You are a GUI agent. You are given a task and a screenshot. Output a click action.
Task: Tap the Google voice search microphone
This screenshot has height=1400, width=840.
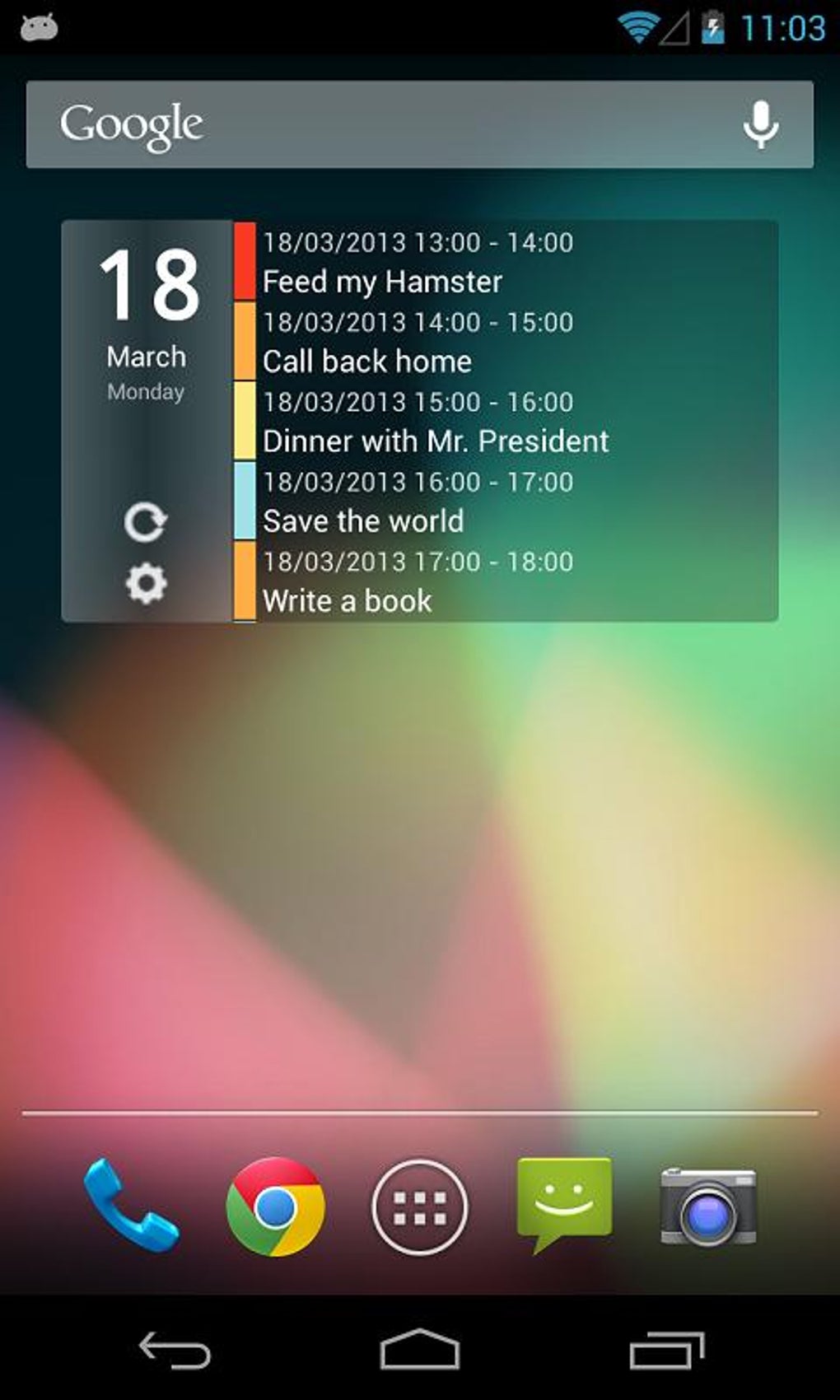759,124
